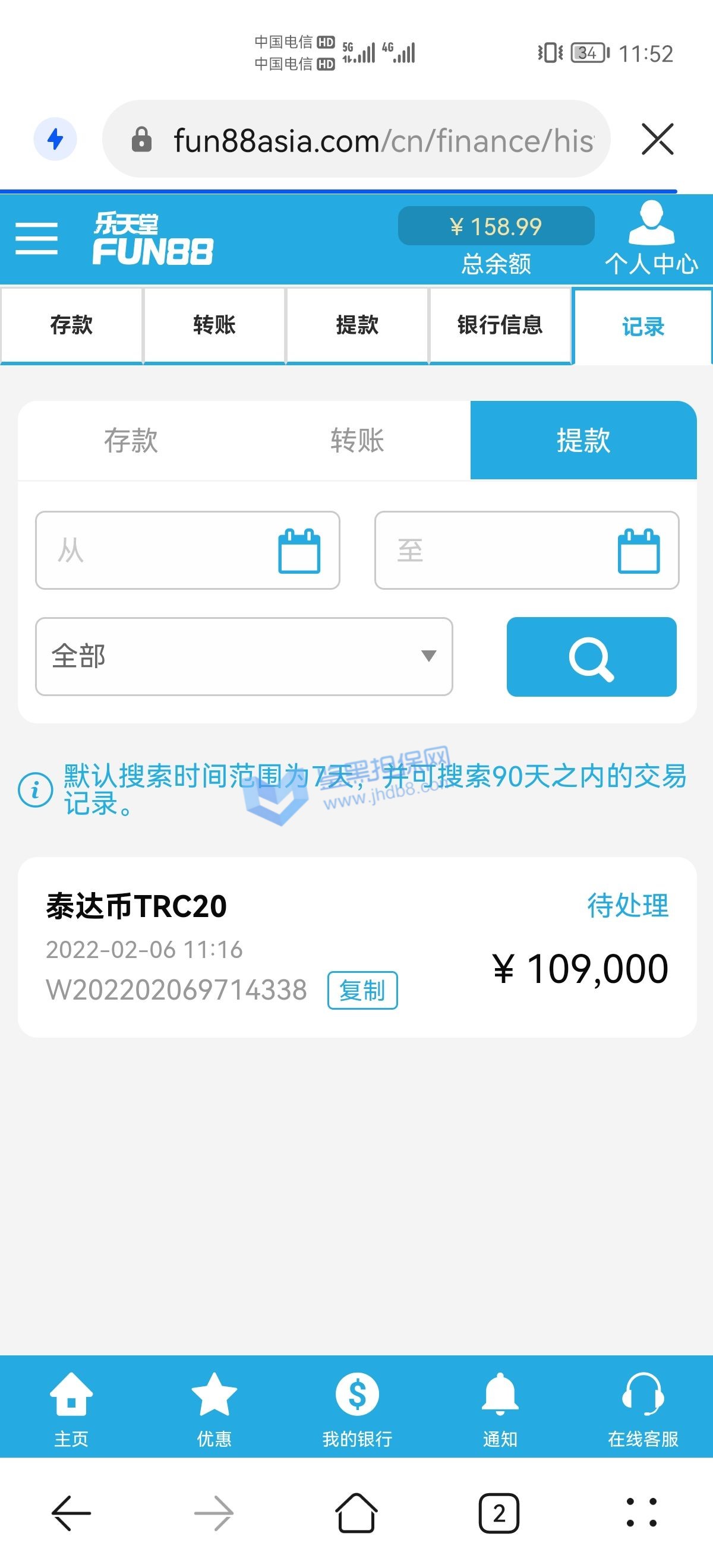Pick the 至 end date
Screen dimensions: 713x1568
tap(526, 550)
